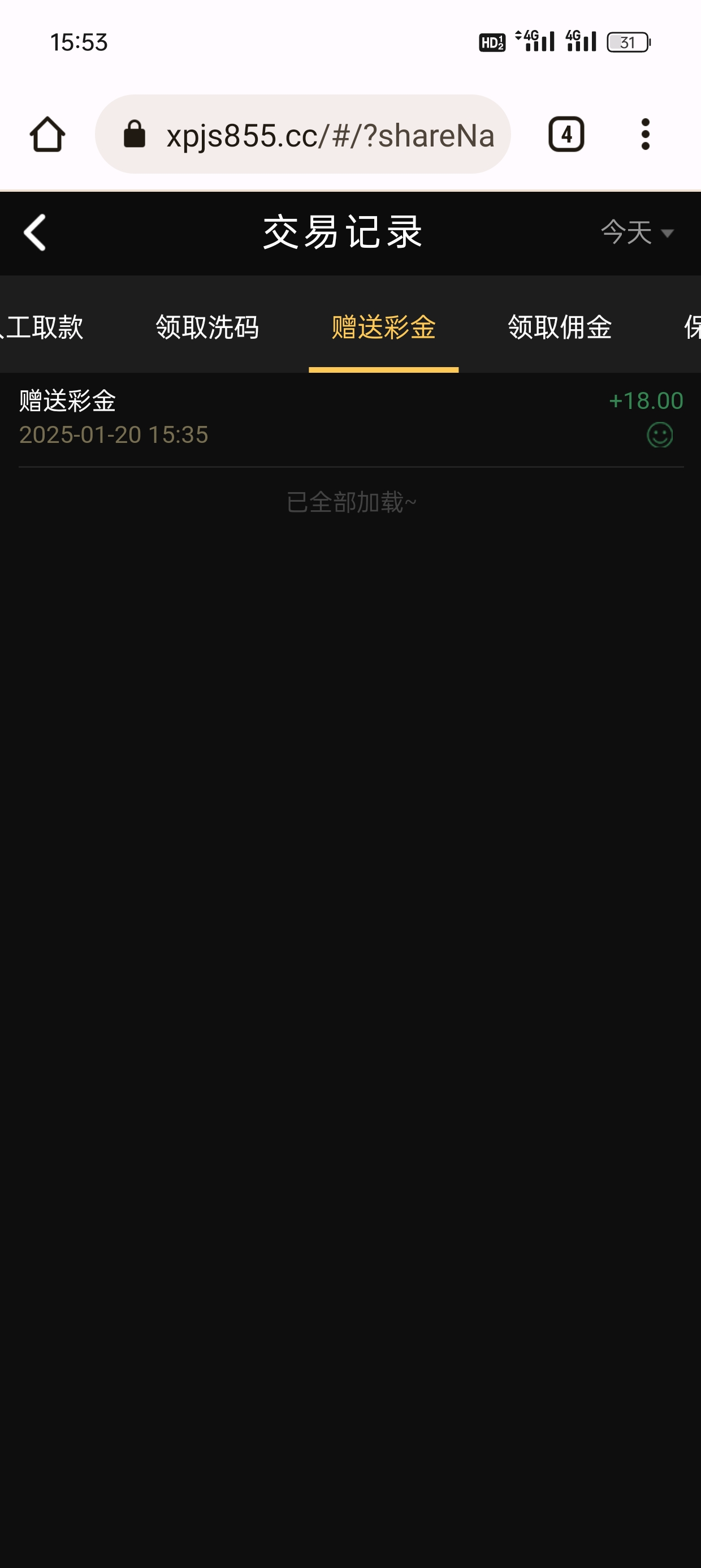The width and height of the screenshot is (701, 1568).
Task: Switch to the 领取洗码 tab
Action: (207, 327)
